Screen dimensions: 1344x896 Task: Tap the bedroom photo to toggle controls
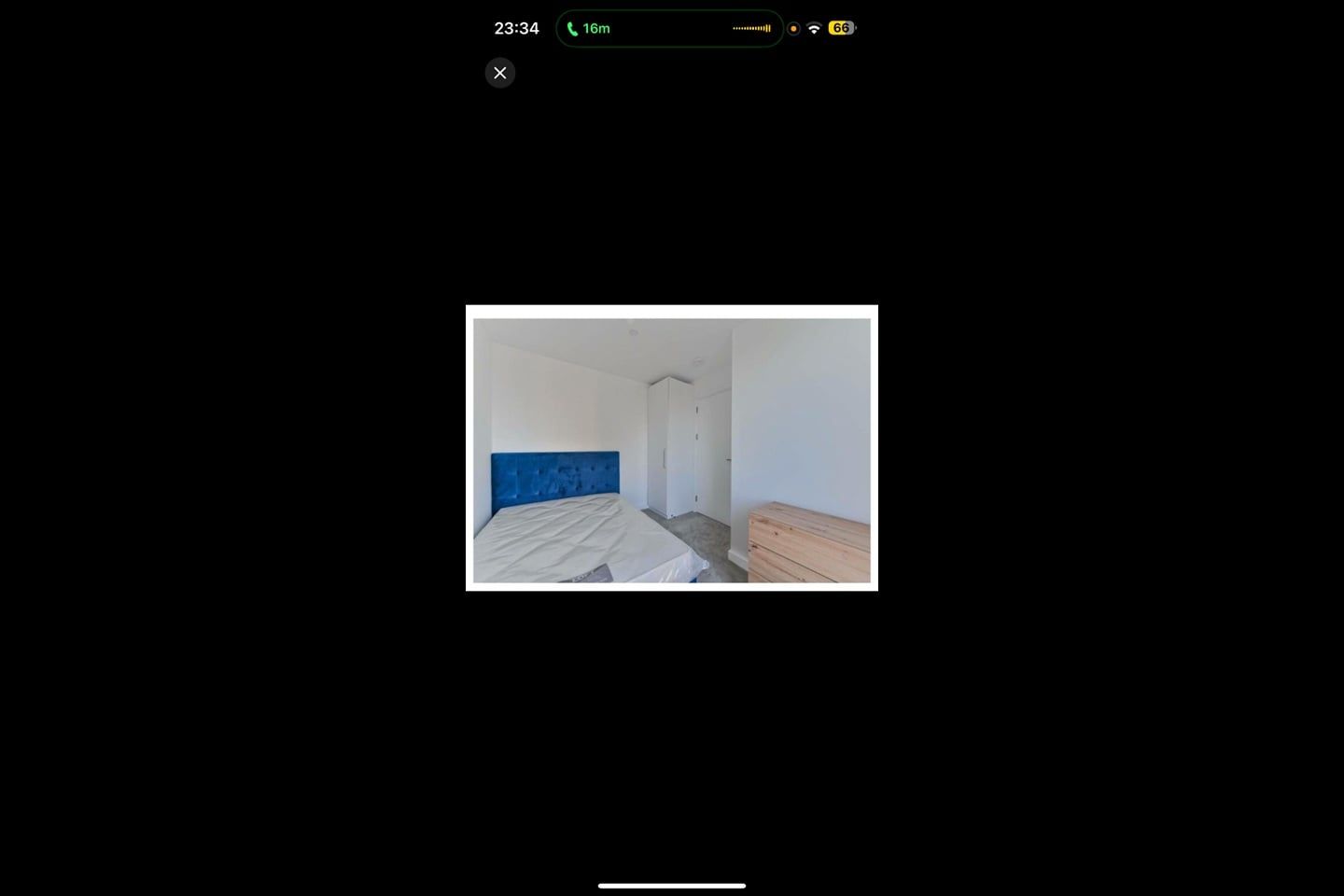tap(672, 449)
